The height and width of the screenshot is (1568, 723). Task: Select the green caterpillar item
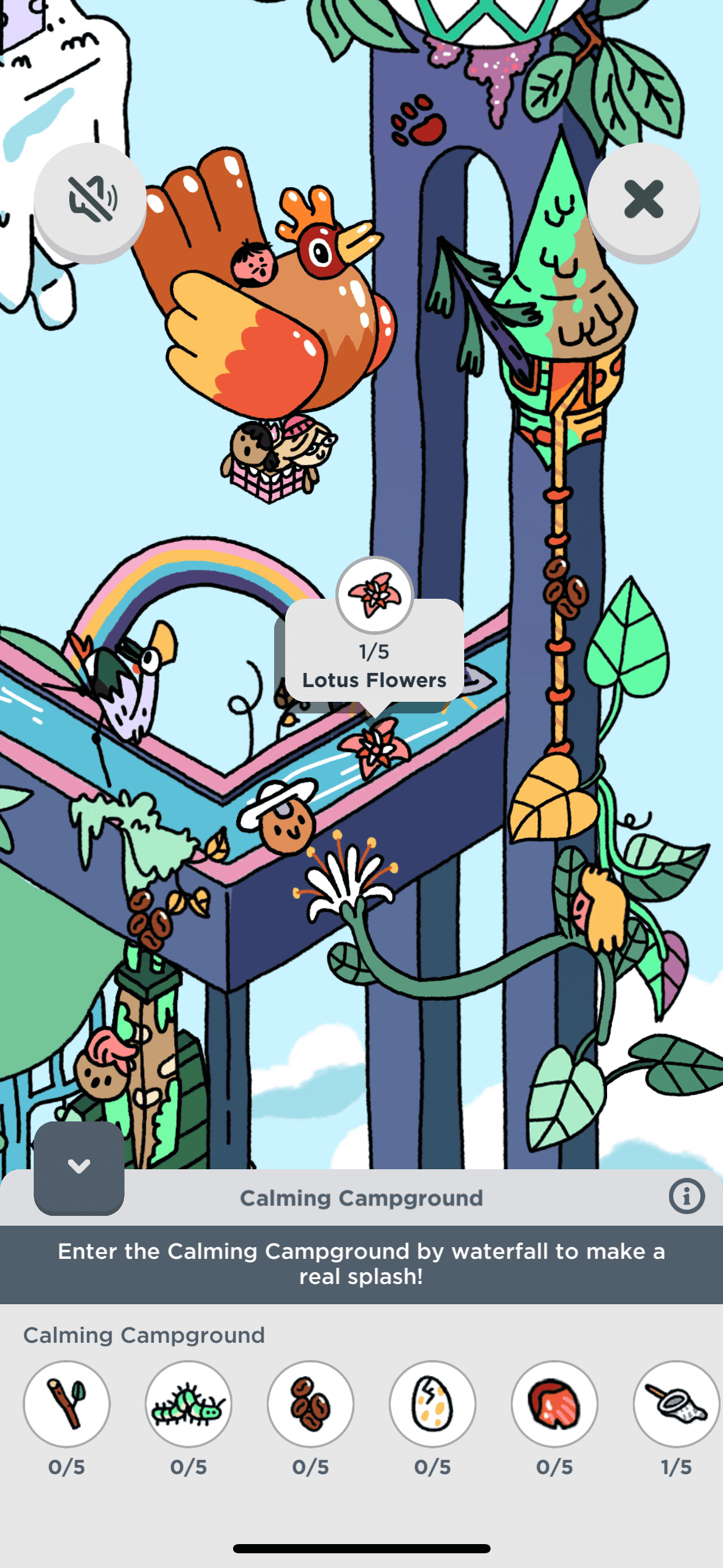click(x=189, y=1404)
